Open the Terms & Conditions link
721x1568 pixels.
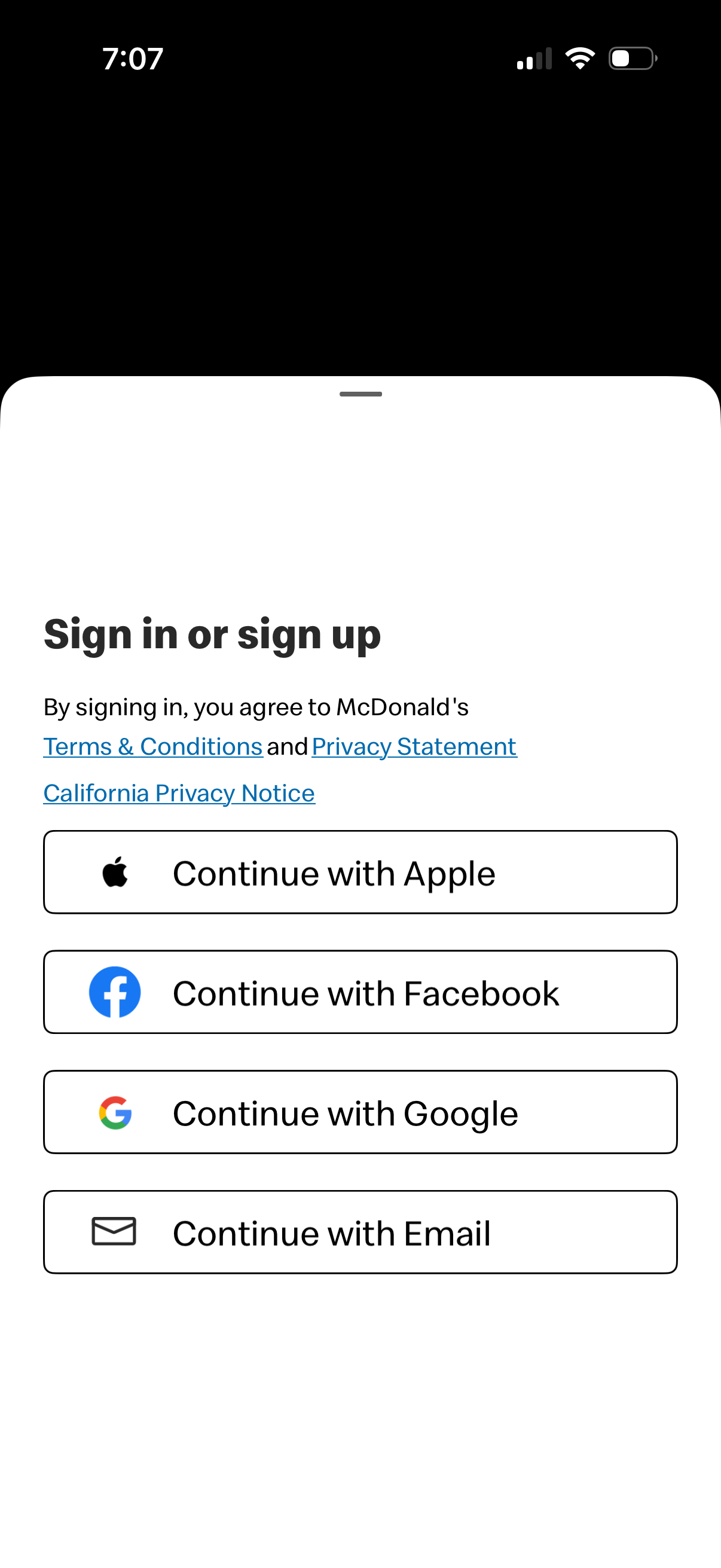152,746
